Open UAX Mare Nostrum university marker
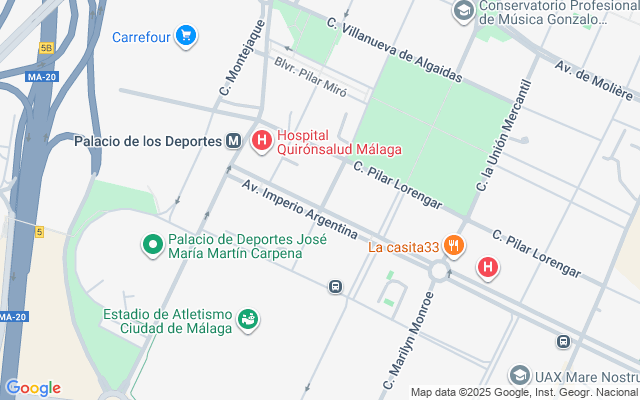 tap(519, 377)
